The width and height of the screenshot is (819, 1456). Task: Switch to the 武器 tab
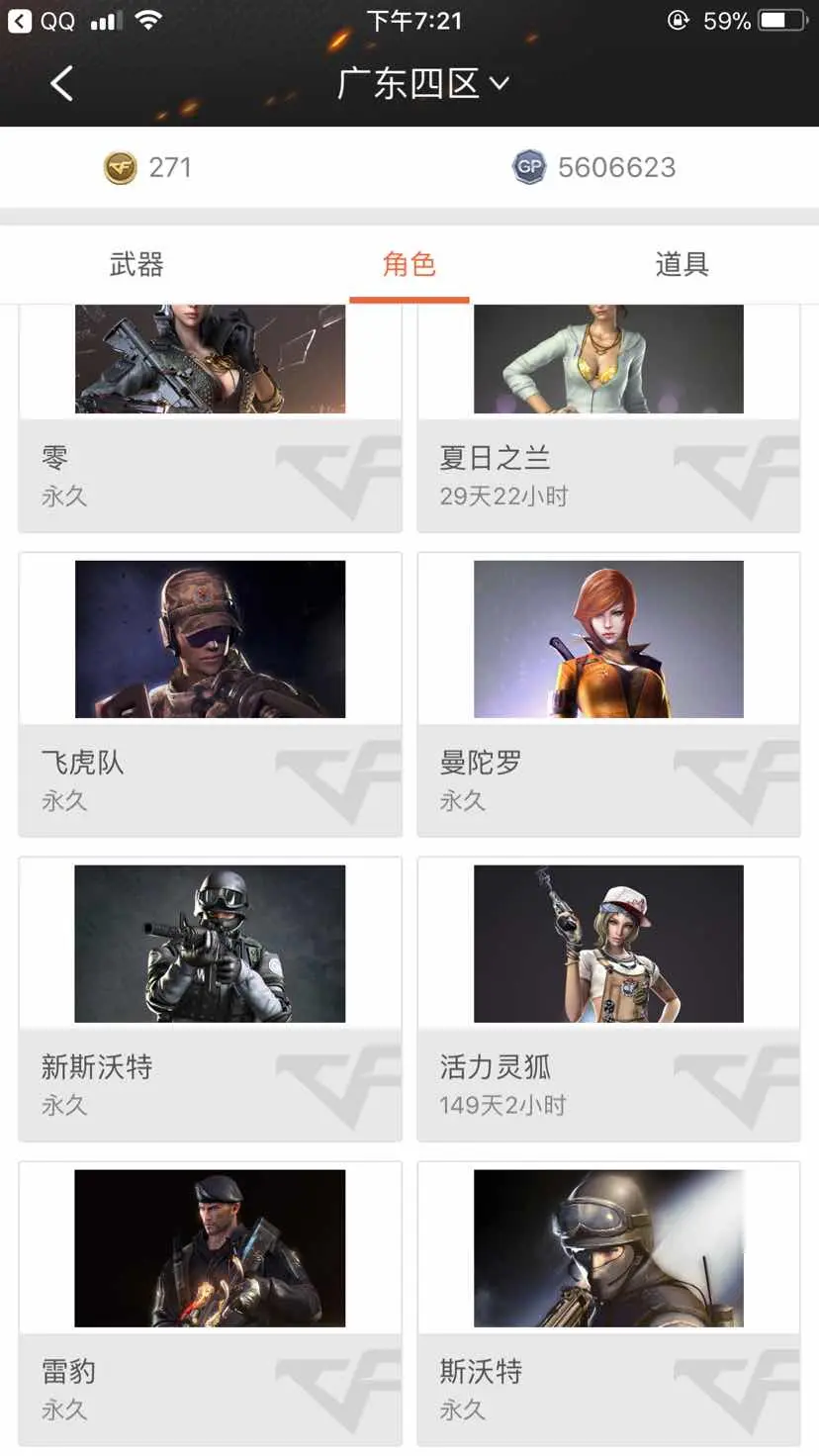click(x=136, y=264)
